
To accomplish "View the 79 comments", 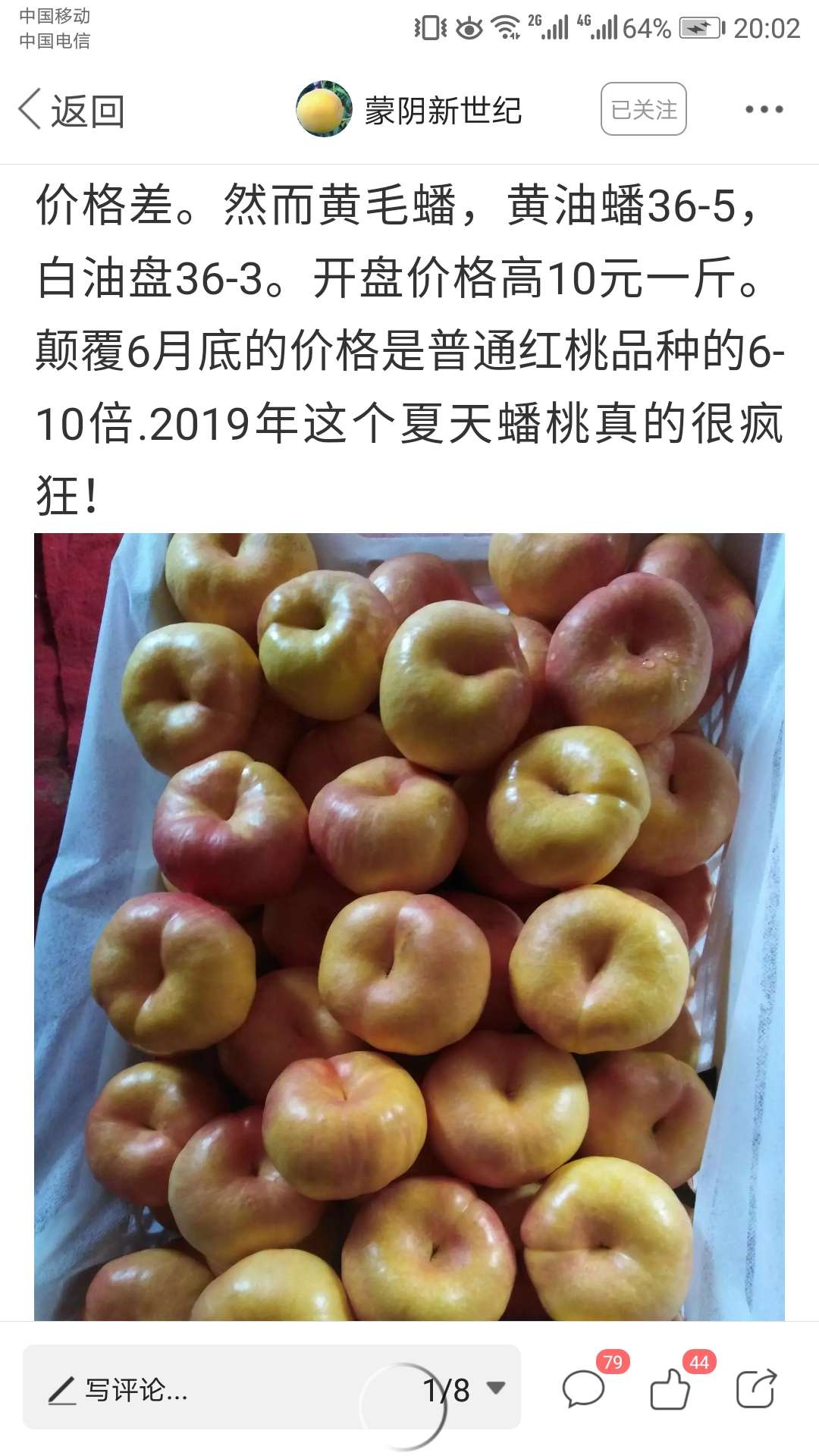I will [x=584, y=1389].
